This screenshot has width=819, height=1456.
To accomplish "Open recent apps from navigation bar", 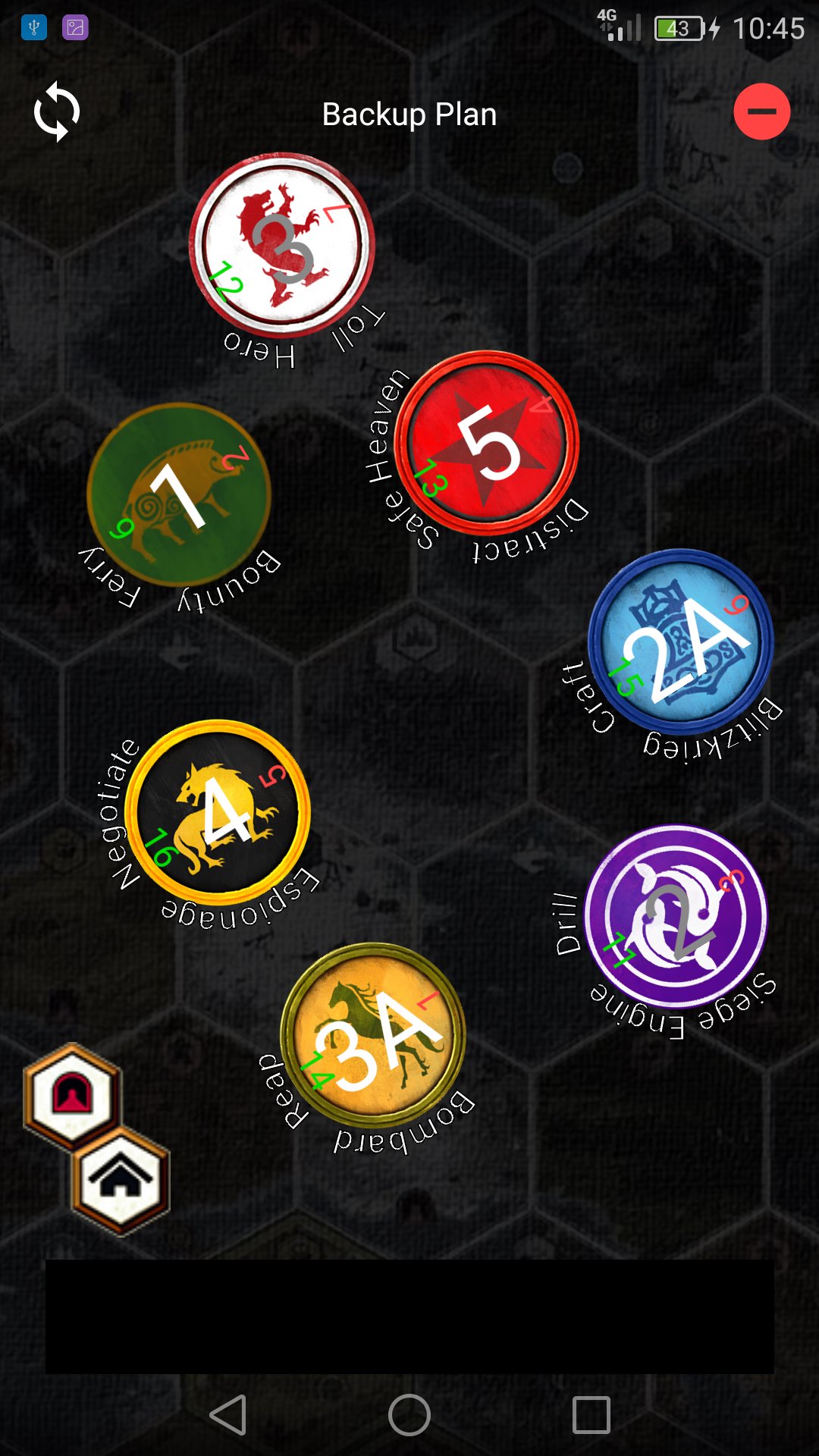I will [591, 1415].
